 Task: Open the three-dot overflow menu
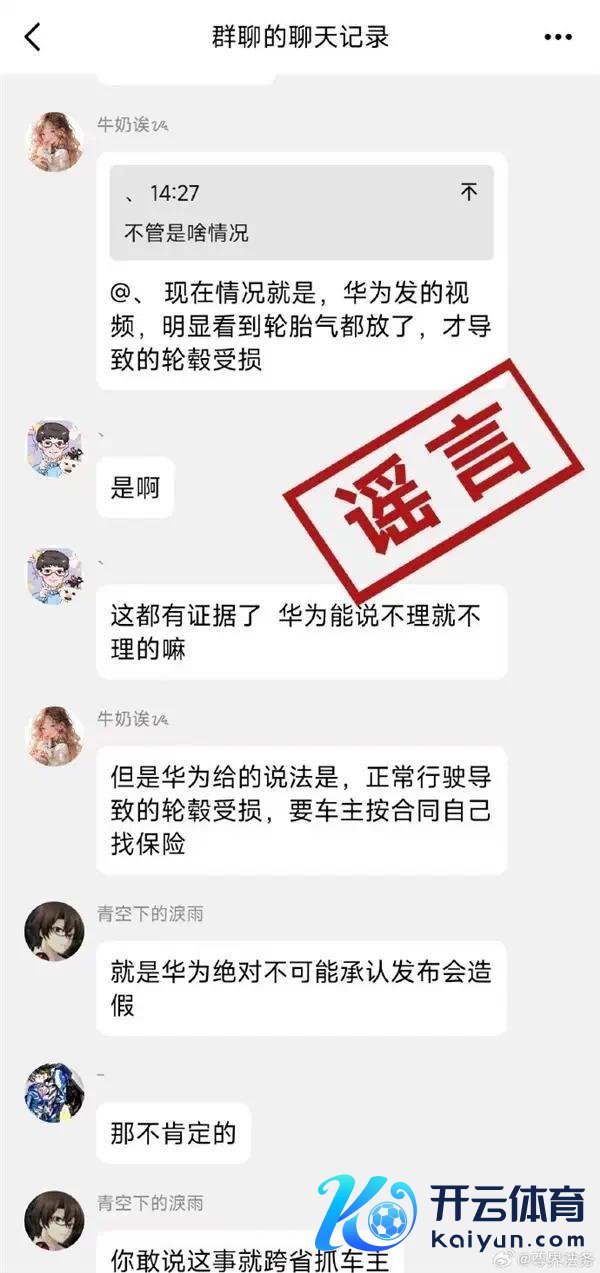click(557, 38)
